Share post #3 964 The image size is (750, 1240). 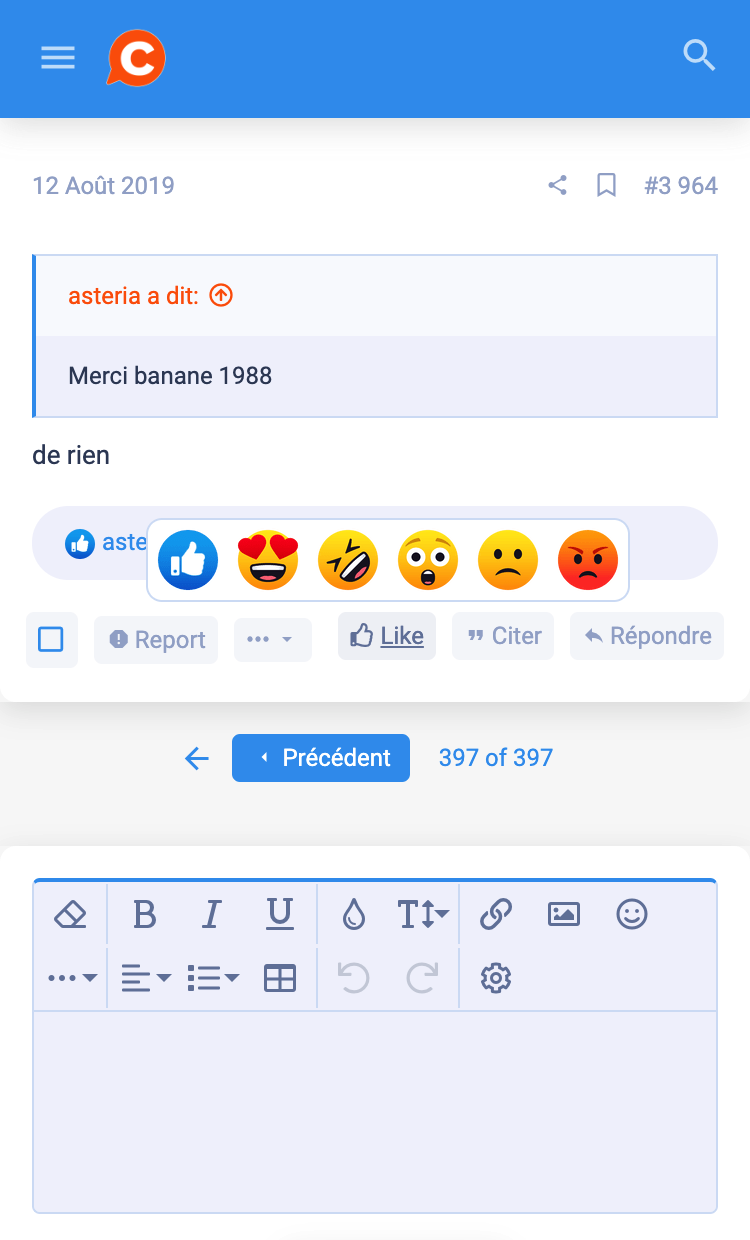click(558, 185)
